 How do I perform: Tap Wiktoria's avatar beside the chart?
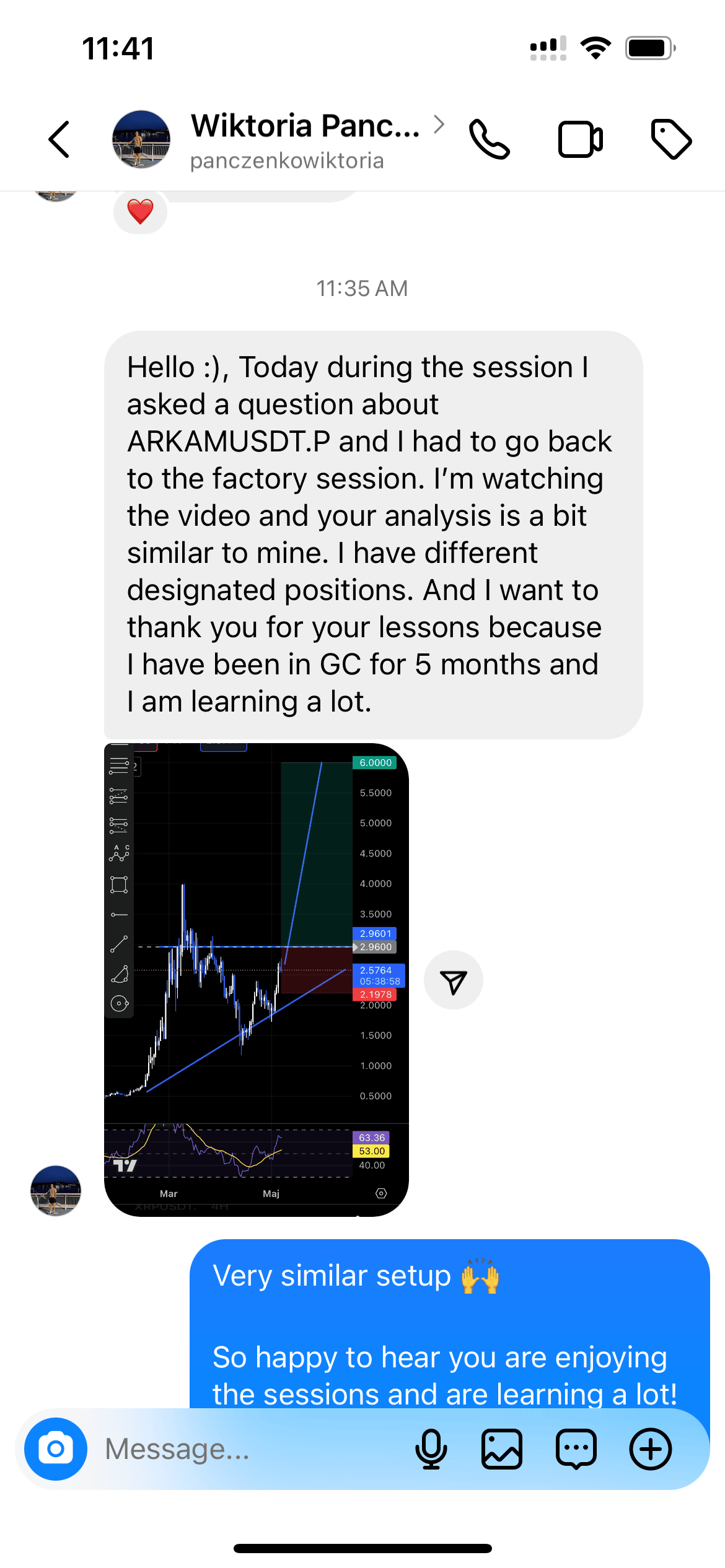(56, 1190)
